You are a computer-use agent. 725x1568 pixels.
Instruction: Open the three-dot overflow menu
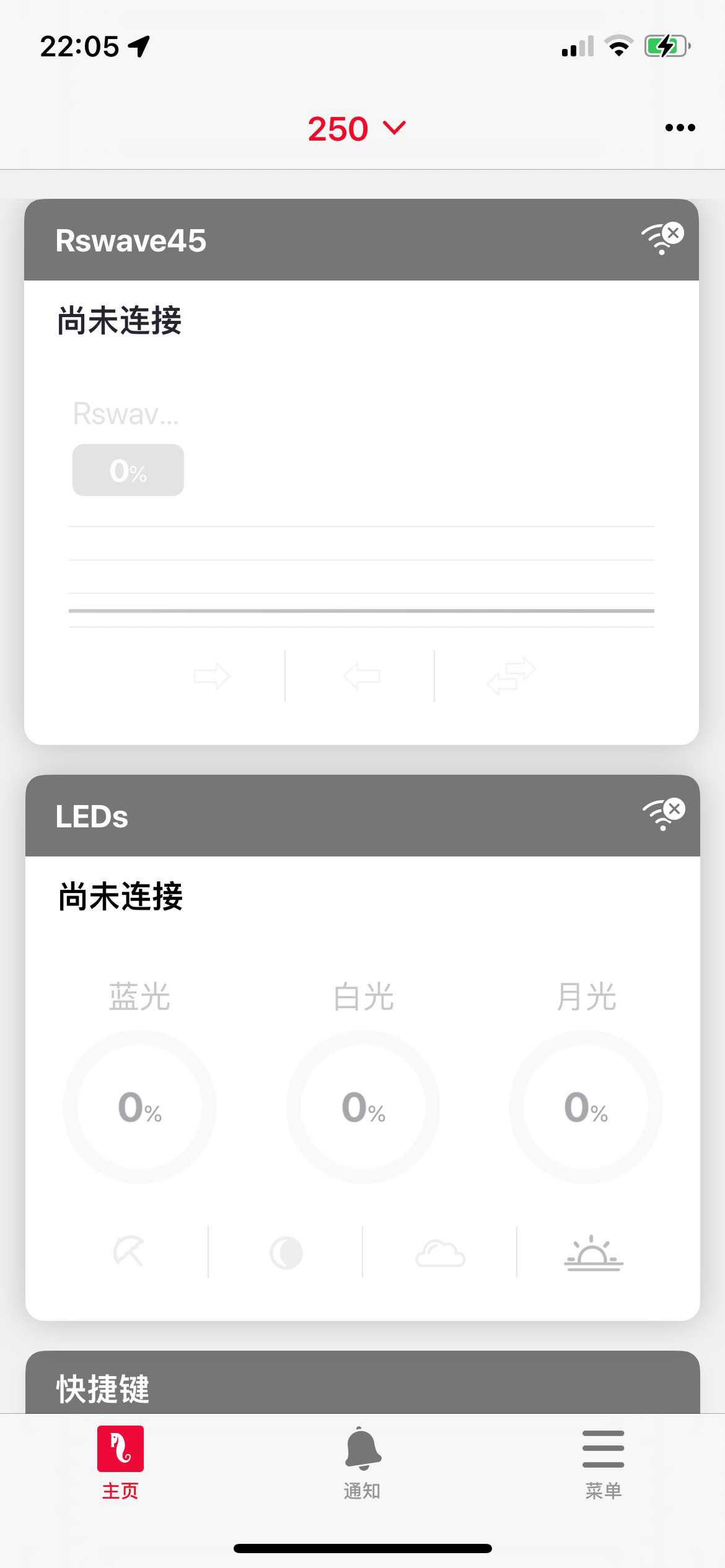coord(680,128)
